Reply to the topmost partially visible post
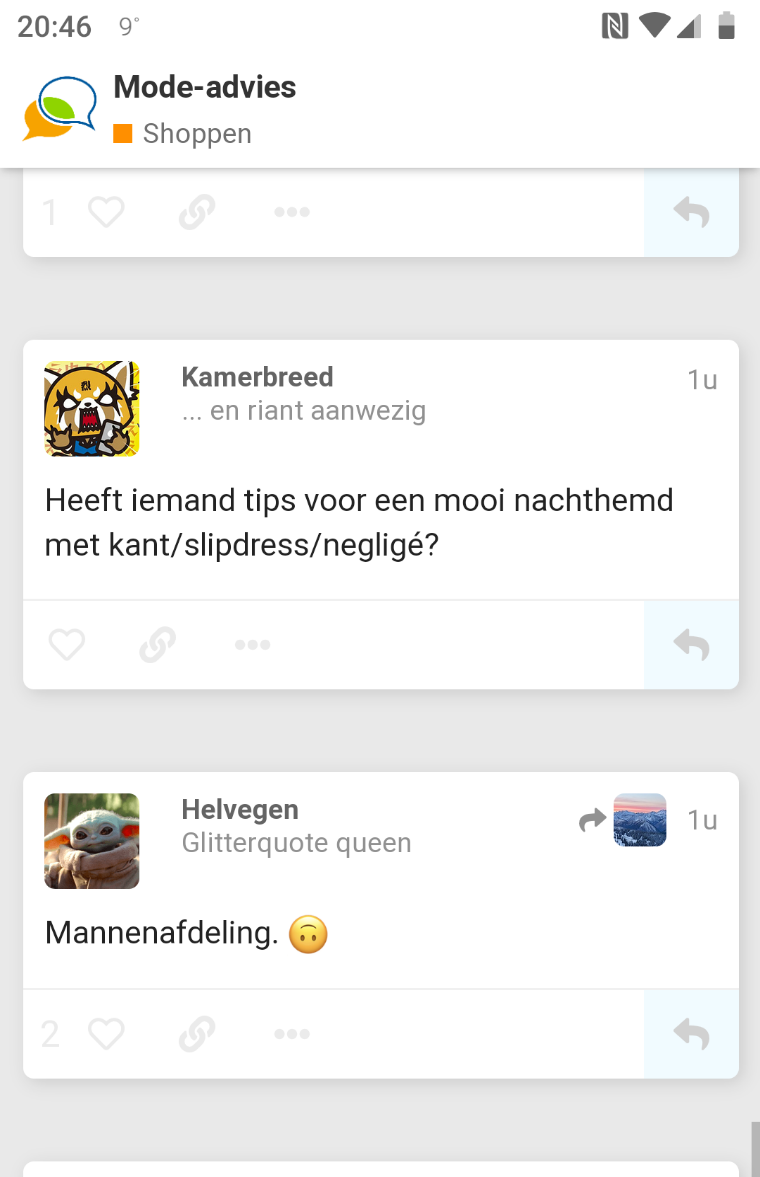Screen dimensions: 760x1177 point(691,212)
